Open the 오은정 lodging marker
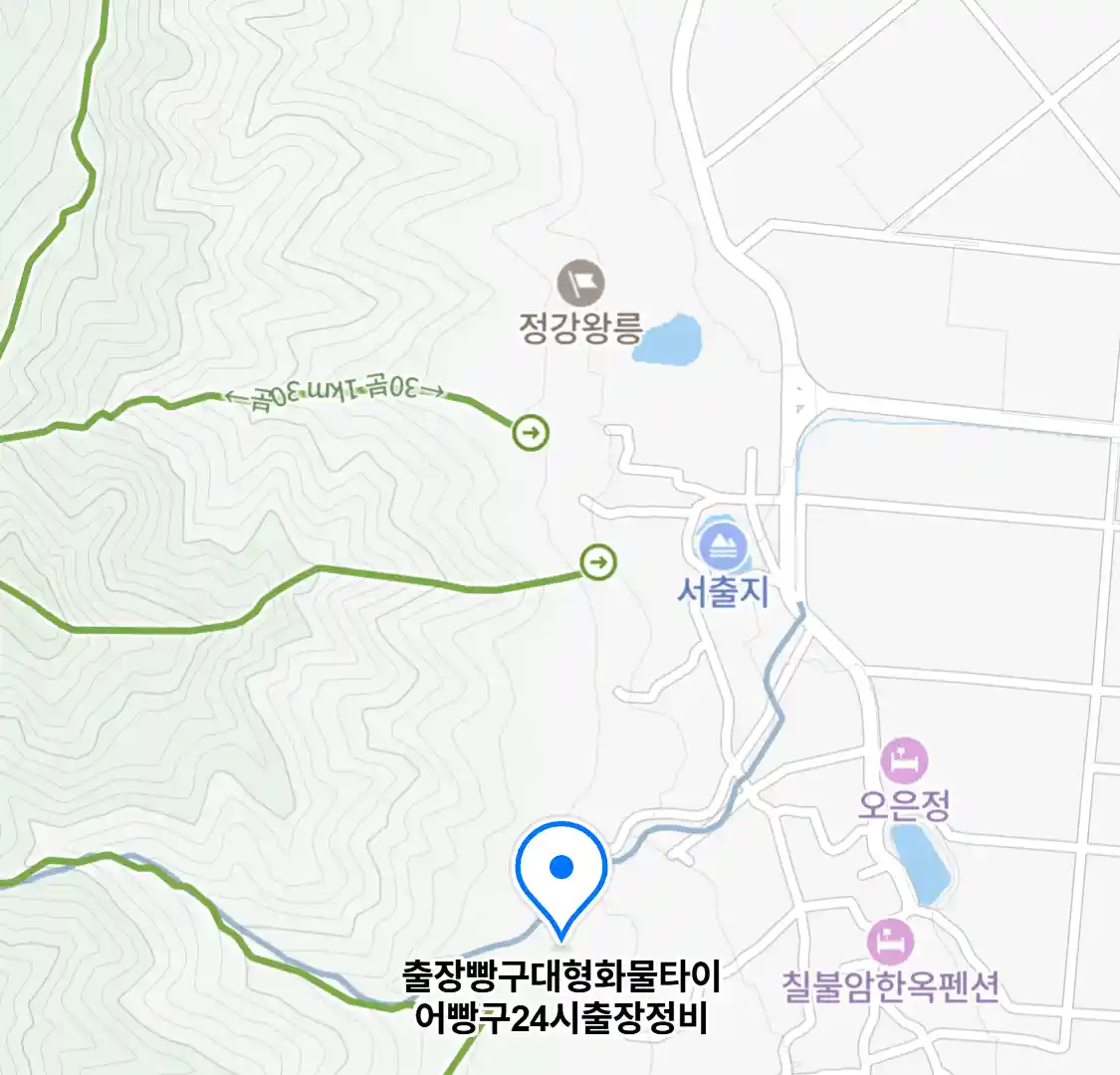Viewport: 1120px width, 1075px height. pos(904,761)
